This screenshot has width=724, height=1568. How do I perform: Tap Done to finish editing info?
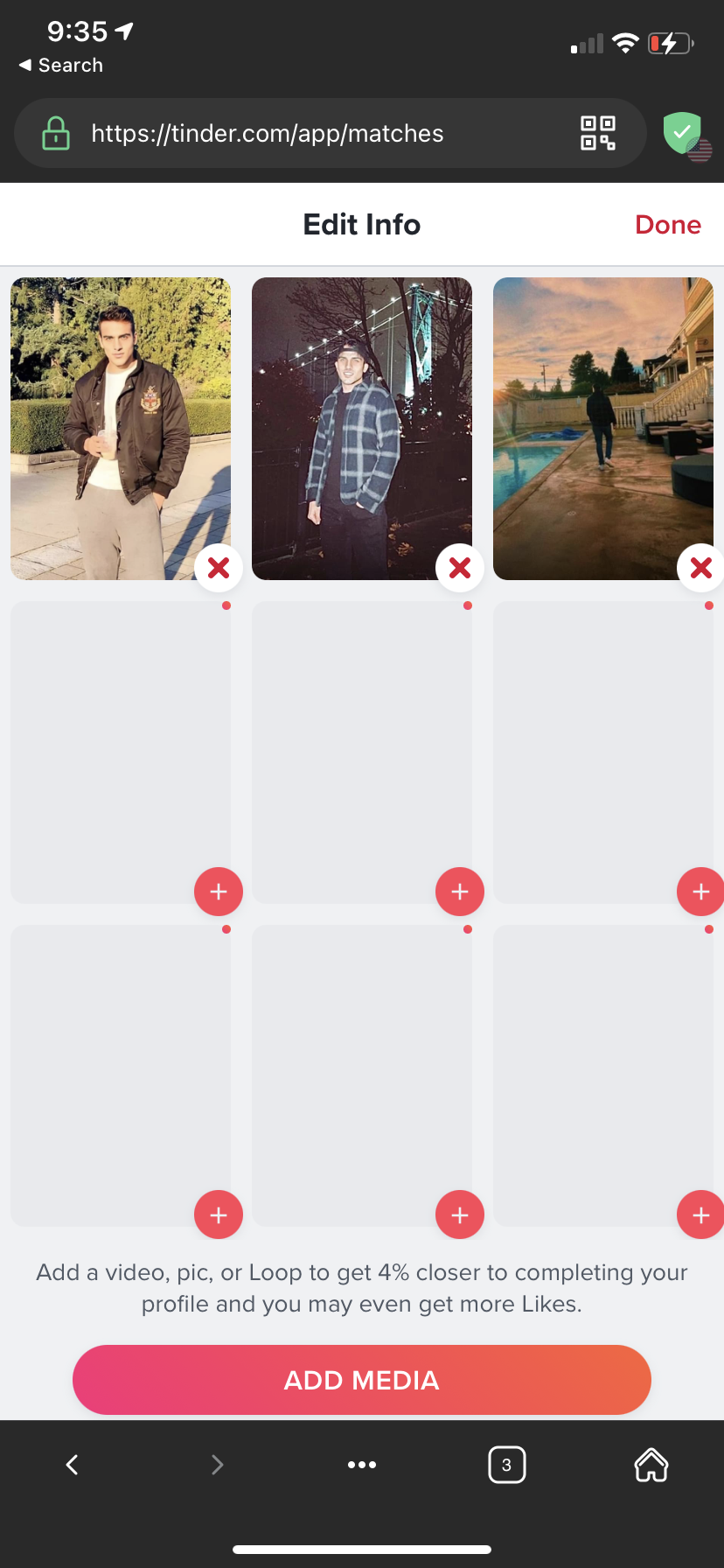point(668,225)
